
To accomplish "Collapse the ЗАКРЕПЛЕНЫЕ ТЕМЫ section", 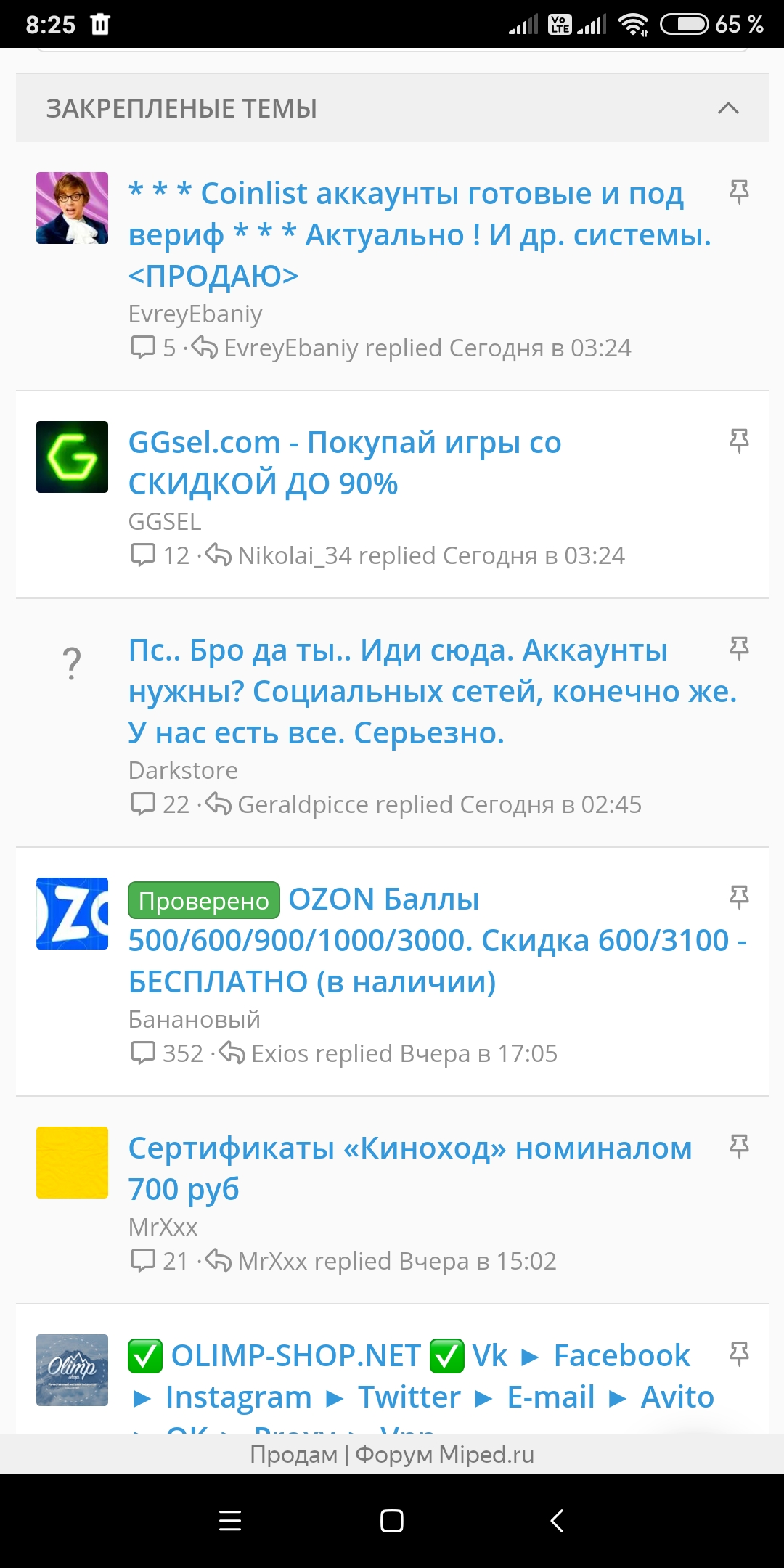I will (728, 108).
